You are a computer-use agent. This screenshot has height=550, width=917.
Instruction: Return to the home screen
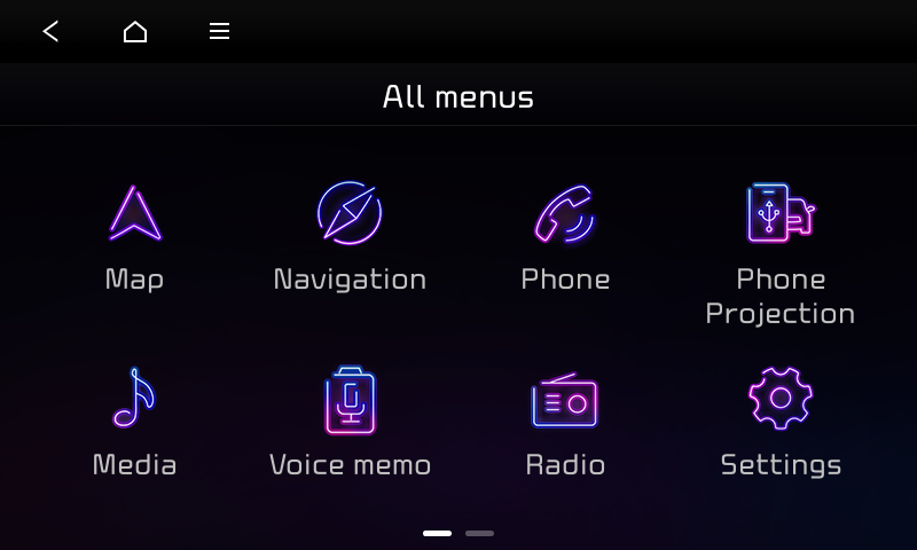(x=135, y=31)
